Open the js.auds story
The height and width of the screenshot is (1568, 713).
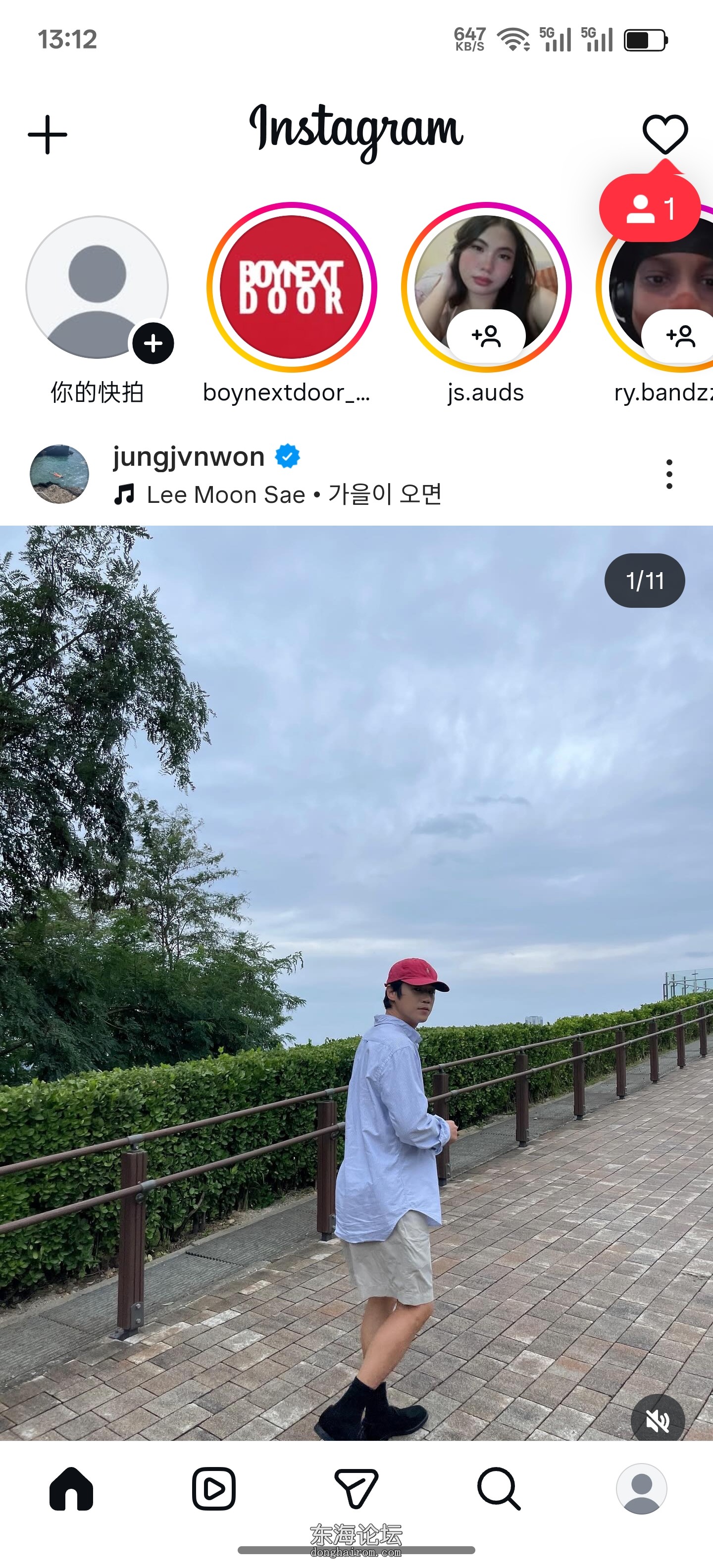486,287
